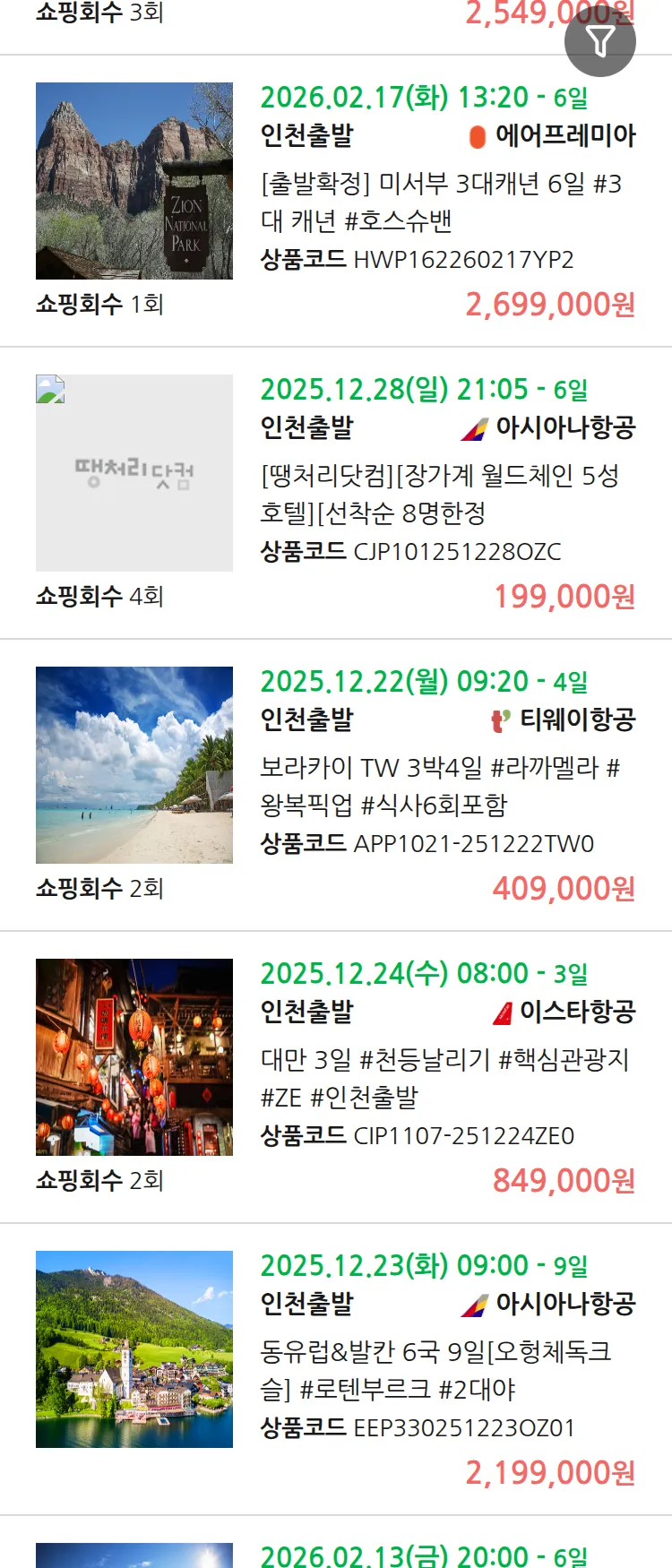Open the 대만 3일 천등날리기 package
Image resolution: width=672 pixels, height=1568 pixels.
(x=444, y=1078)
